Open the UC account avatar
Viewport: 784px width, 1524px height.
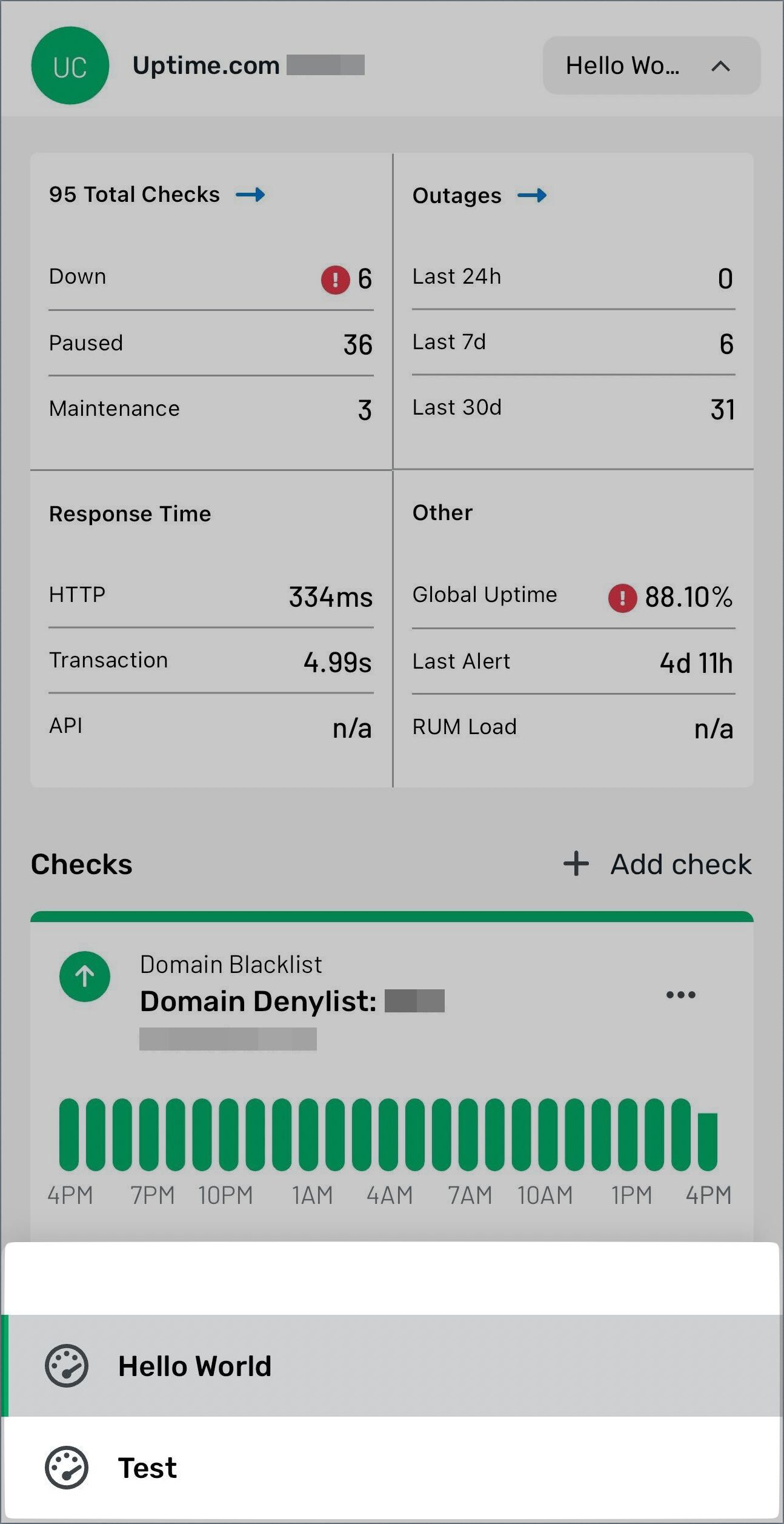click(x=70, y=65)
